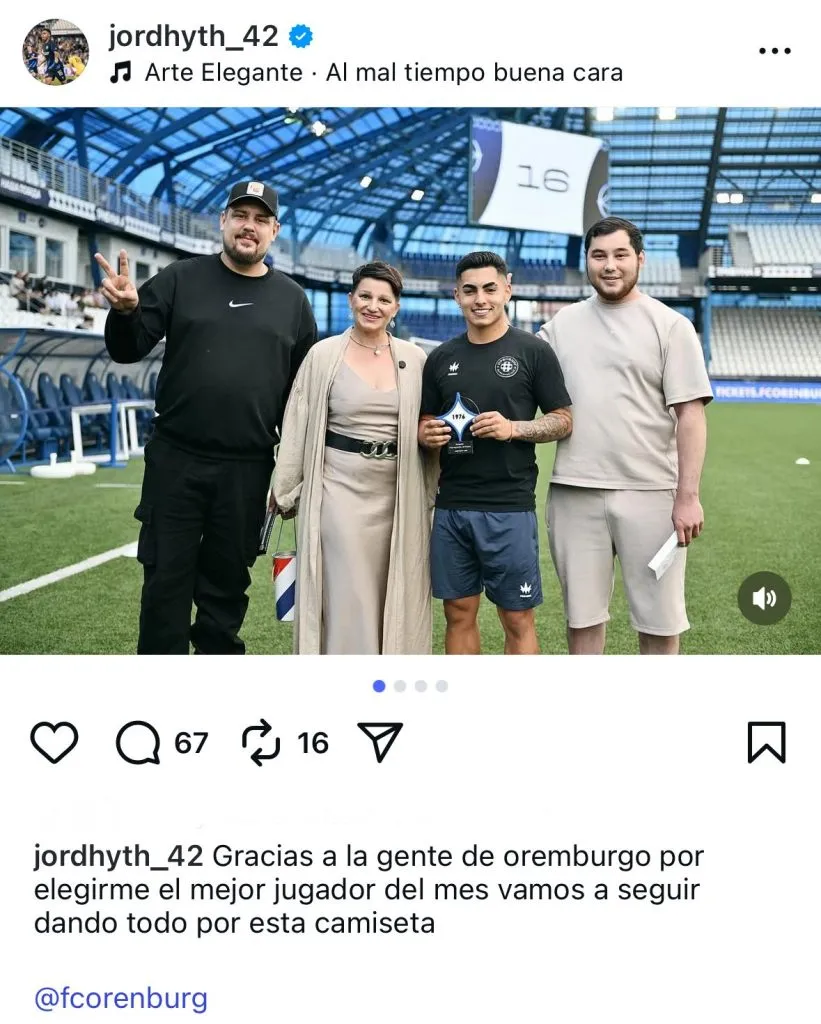Viewport: 821px width, 1024px height.
Task: Open the post photo on the pitch
Action: click(x=410, y=380)
